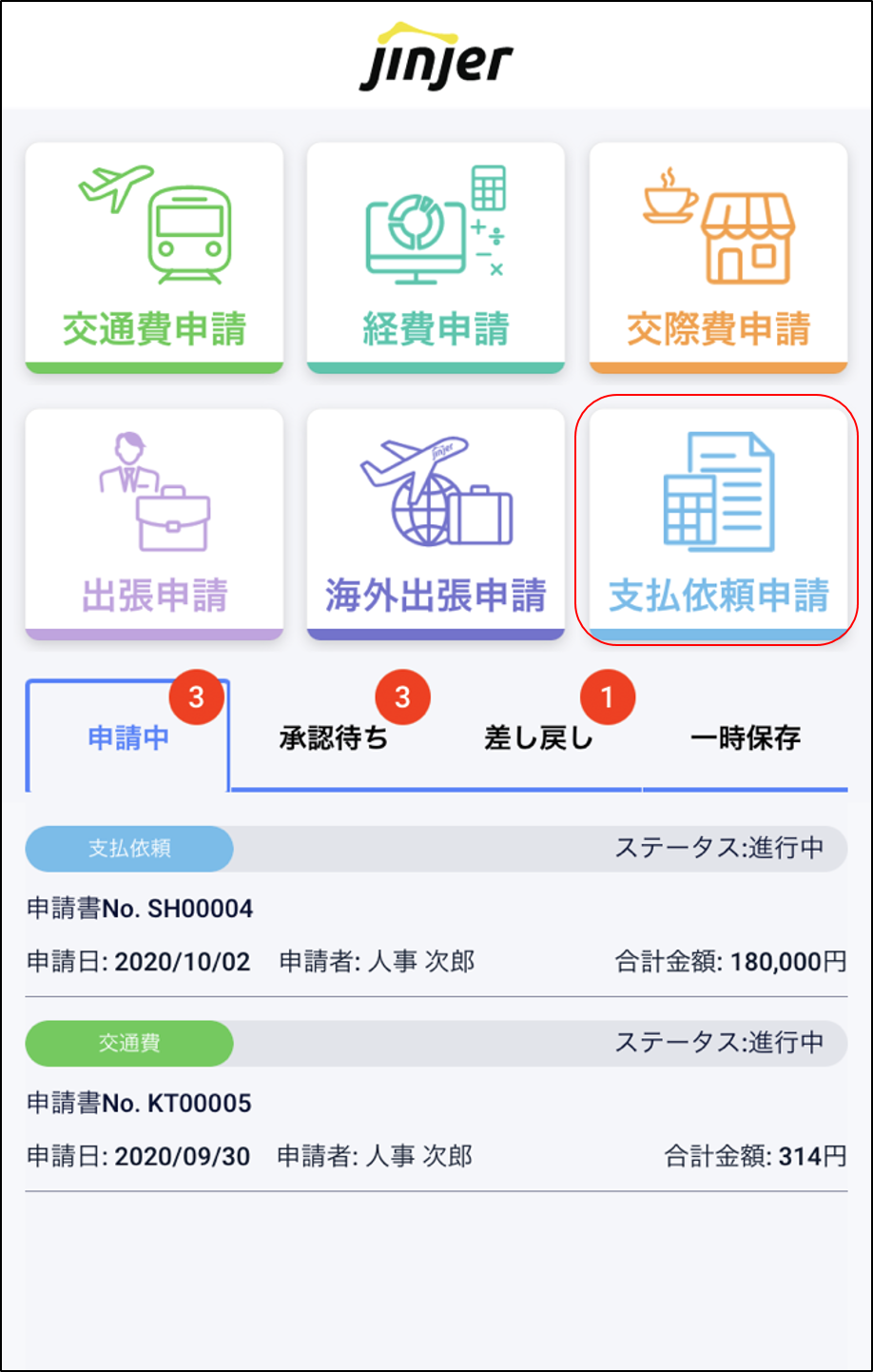Open application SH00004 details
The image size is (873, 1372).
(436, 909)
